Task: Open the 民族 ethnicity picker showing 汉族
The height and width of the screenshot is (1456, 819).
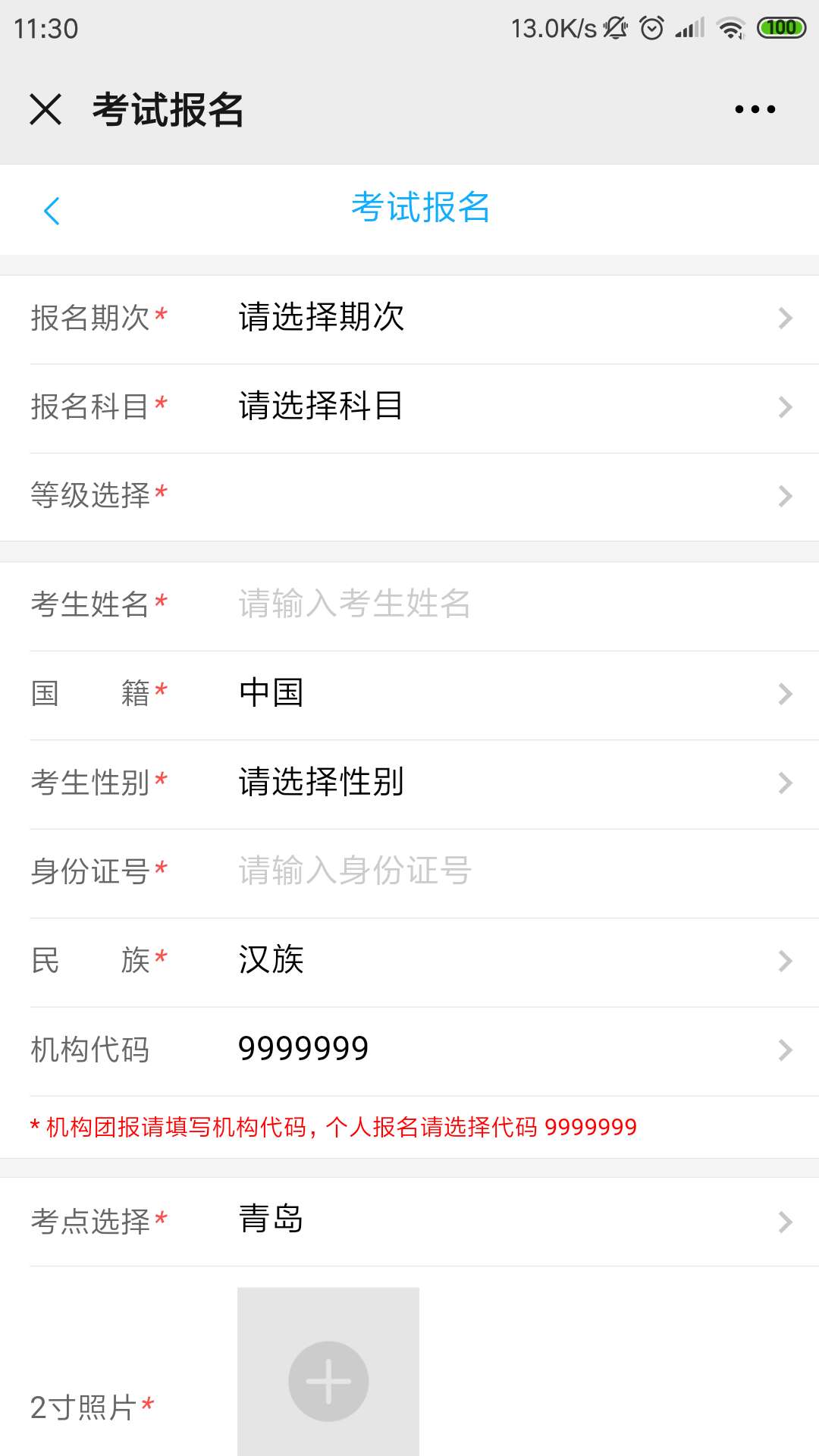Action: click(409, 959)
